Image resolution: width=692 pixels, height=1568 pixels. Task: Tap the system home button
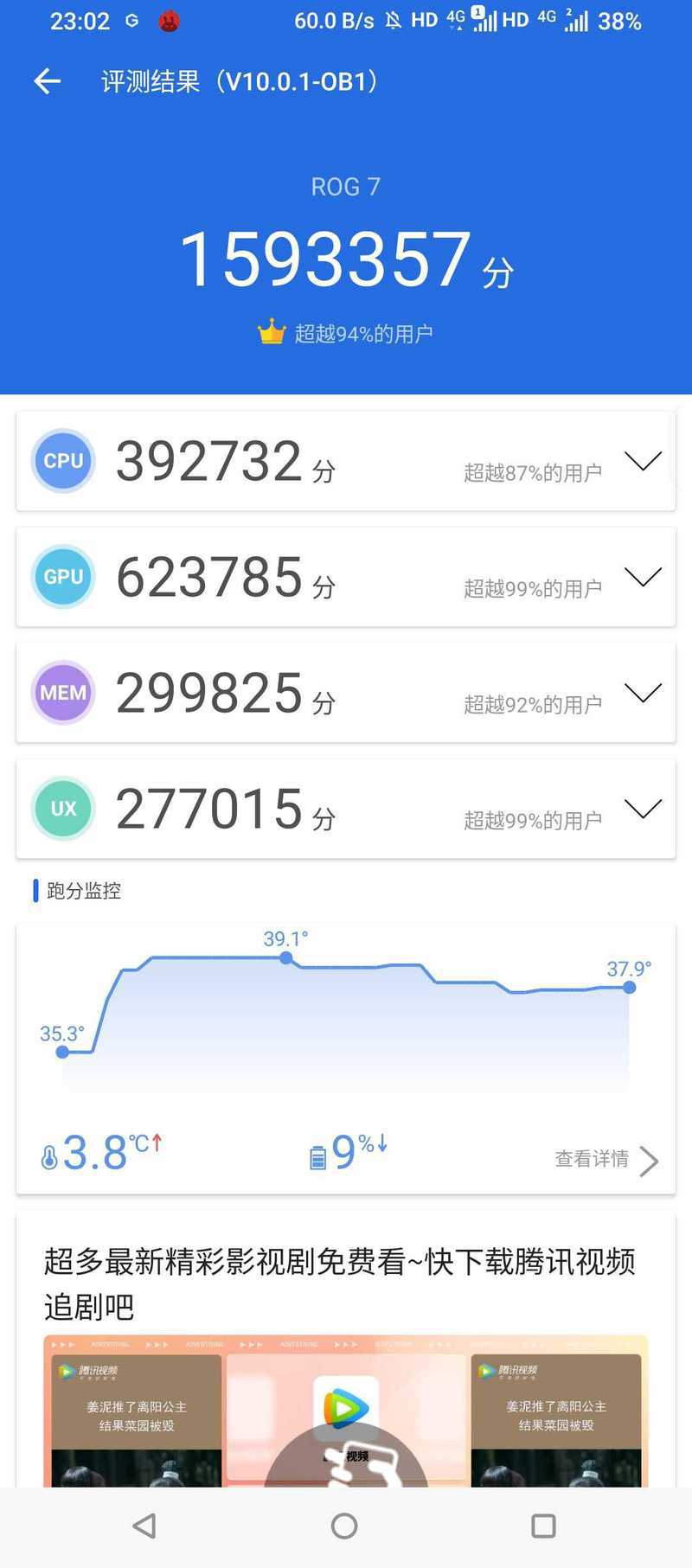344,1526
